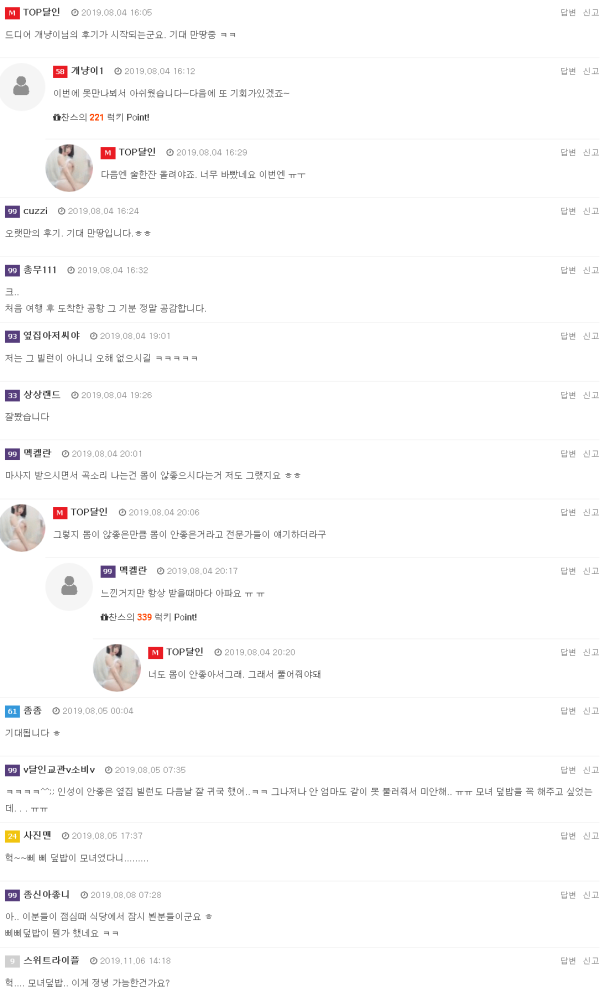Report TOP달인's 20:06 comment
Viewport: 600px width, 998px height.
click(x=591, y=512)
